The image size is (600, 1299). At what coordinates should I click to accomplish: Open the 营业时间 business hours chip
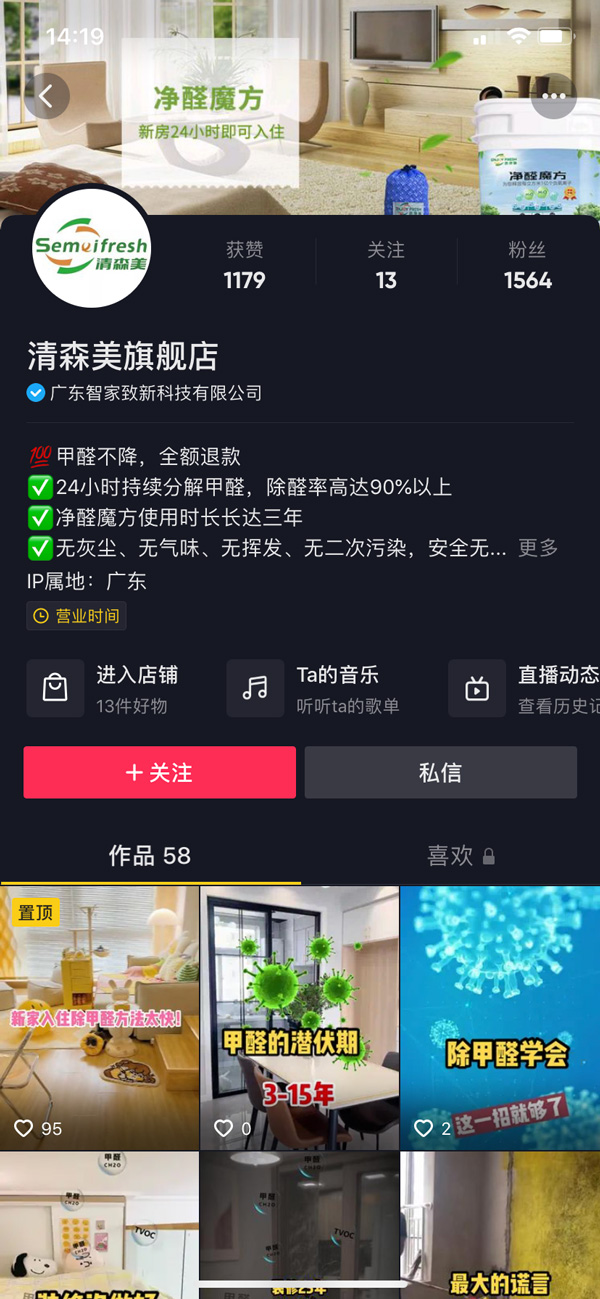click(x=76, y=616)
